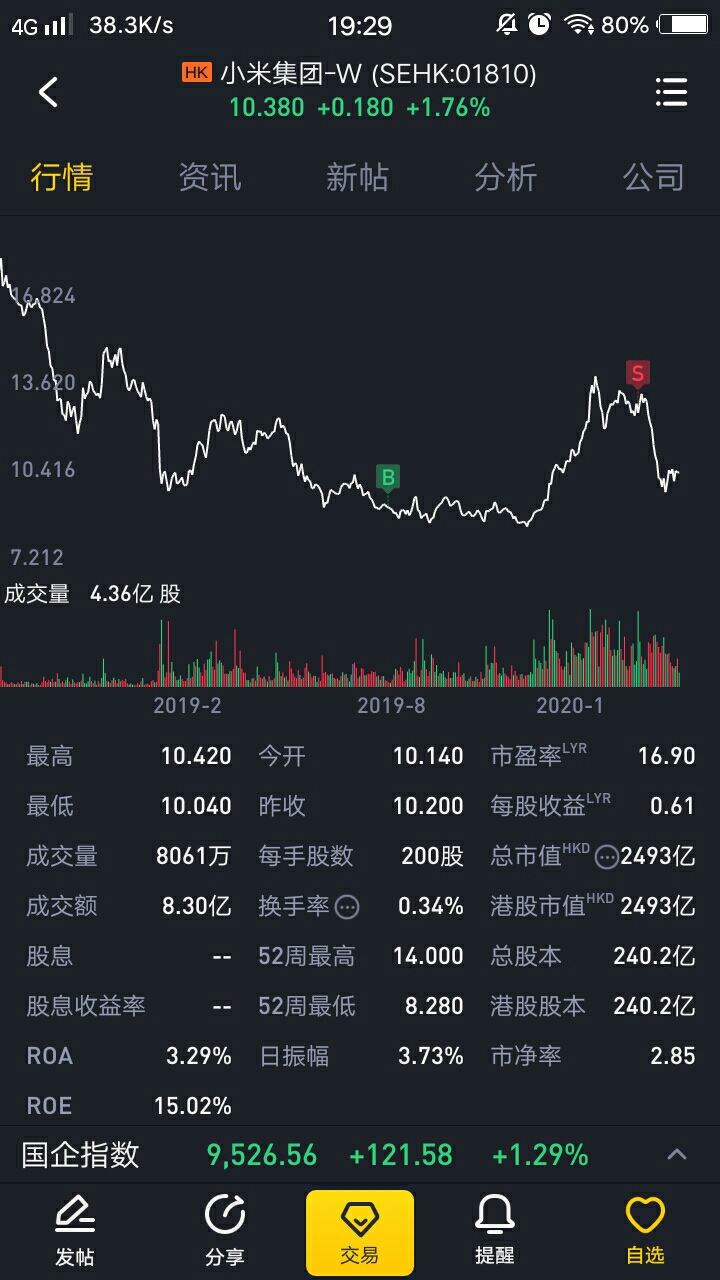This screenshot has height=1280, width=720.
Task: Show info about 换手率
Action: click(347, 907)
